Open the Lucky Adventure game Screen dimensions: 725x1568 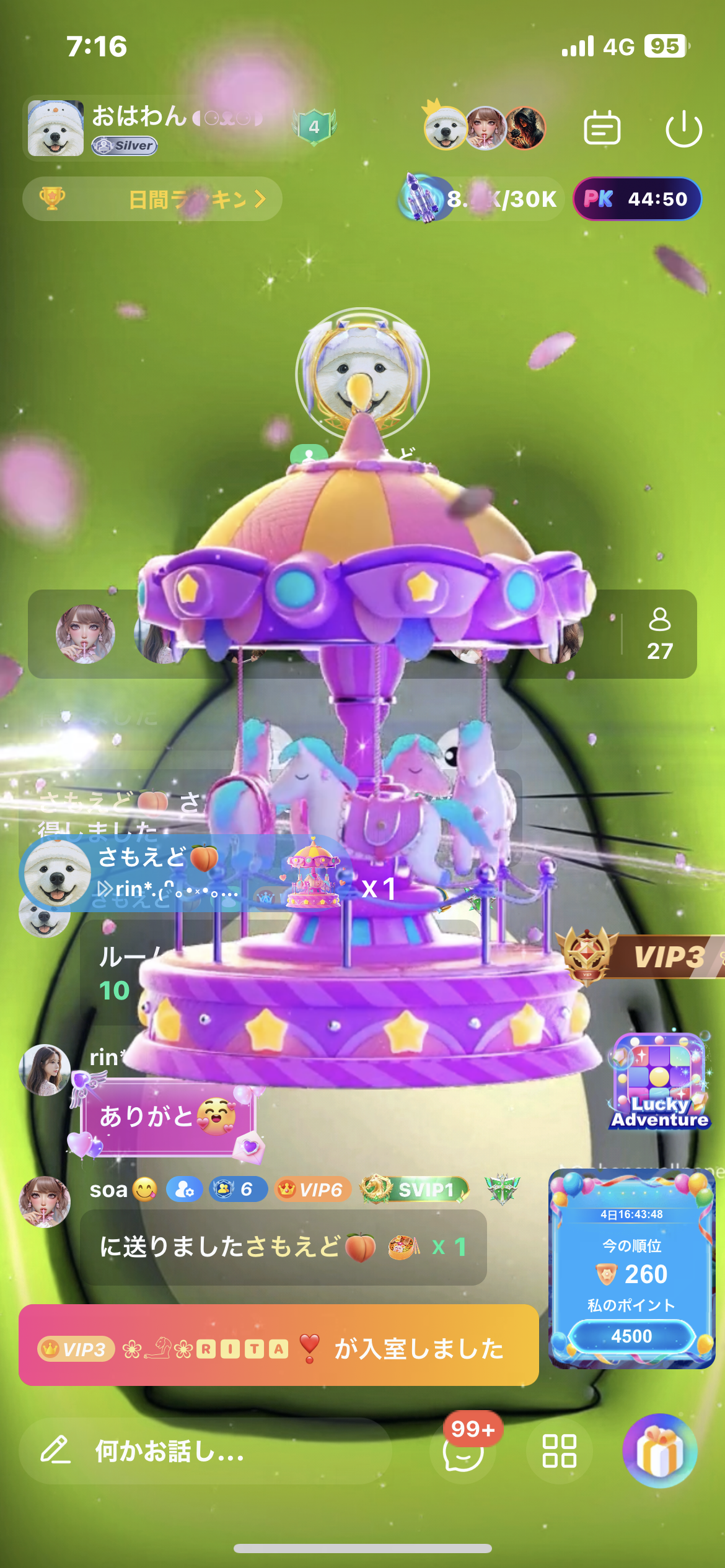[x=660, y=1081]
